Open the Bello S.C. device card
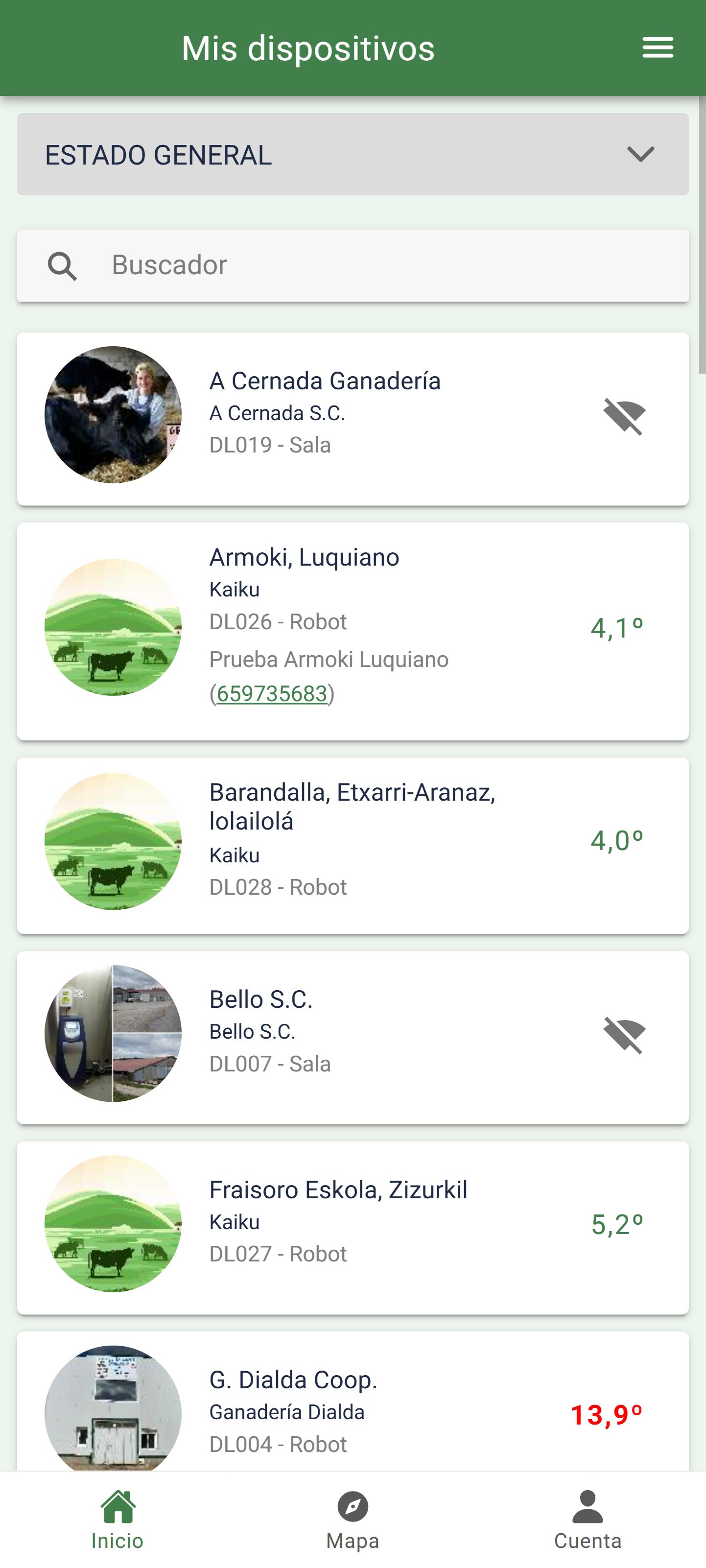The height and width of the screenshot is (1568, 706). (353, 1038)
